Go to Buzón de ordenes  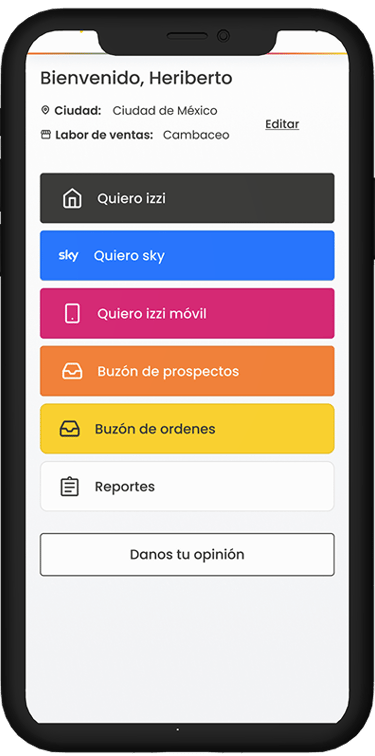[x=187, y=429]
